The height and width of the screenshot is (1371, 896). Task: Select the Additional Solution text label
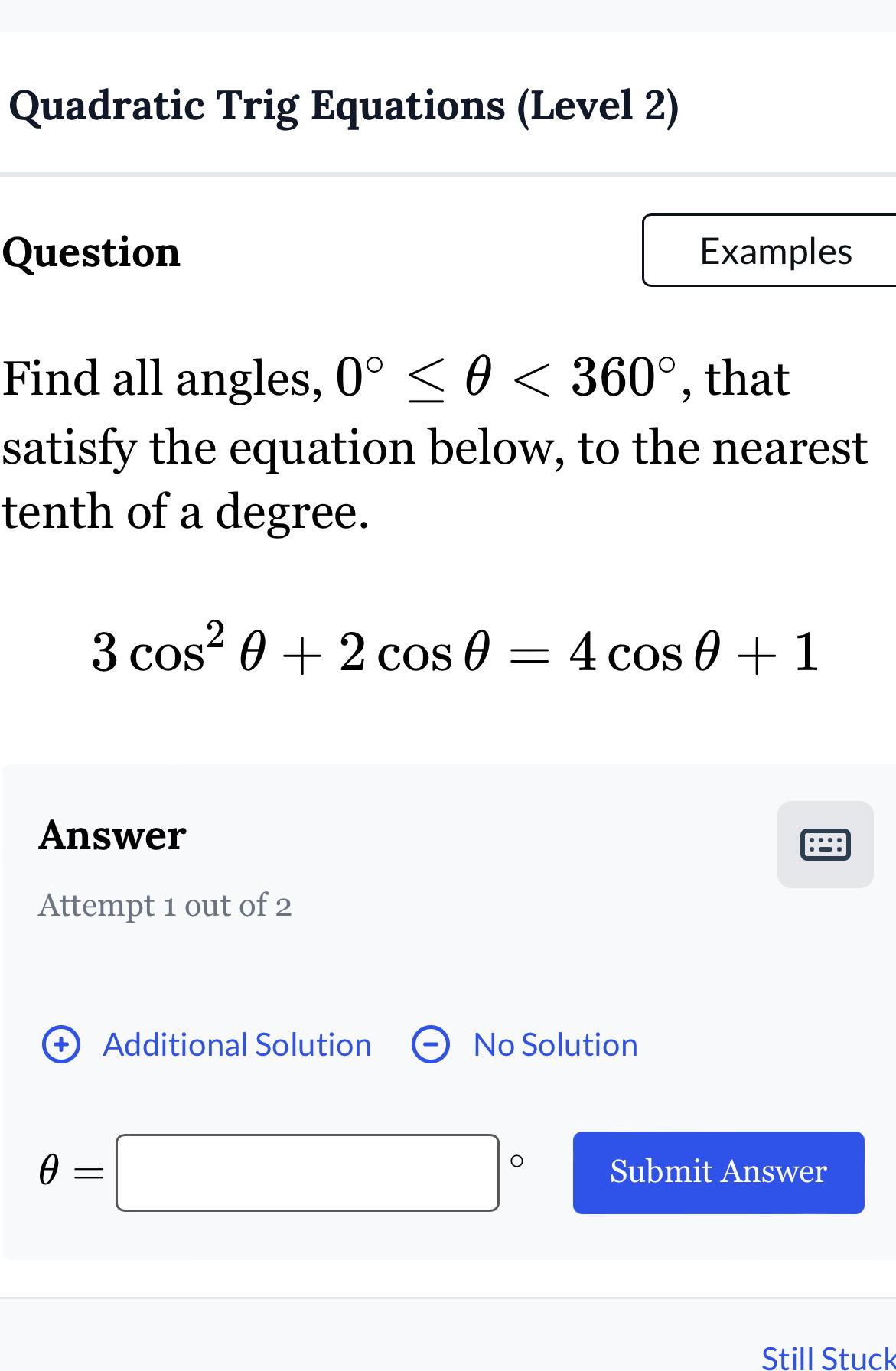point(236,1044)
